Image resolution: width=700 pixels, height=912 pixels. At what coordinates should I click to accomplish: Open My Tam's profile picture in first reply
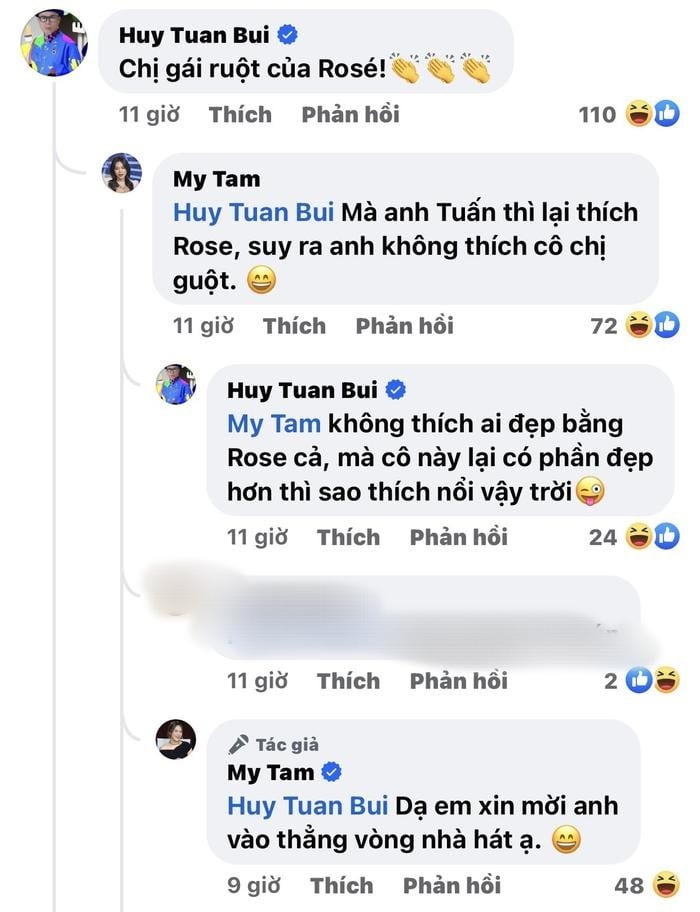[x=123, y=173]
